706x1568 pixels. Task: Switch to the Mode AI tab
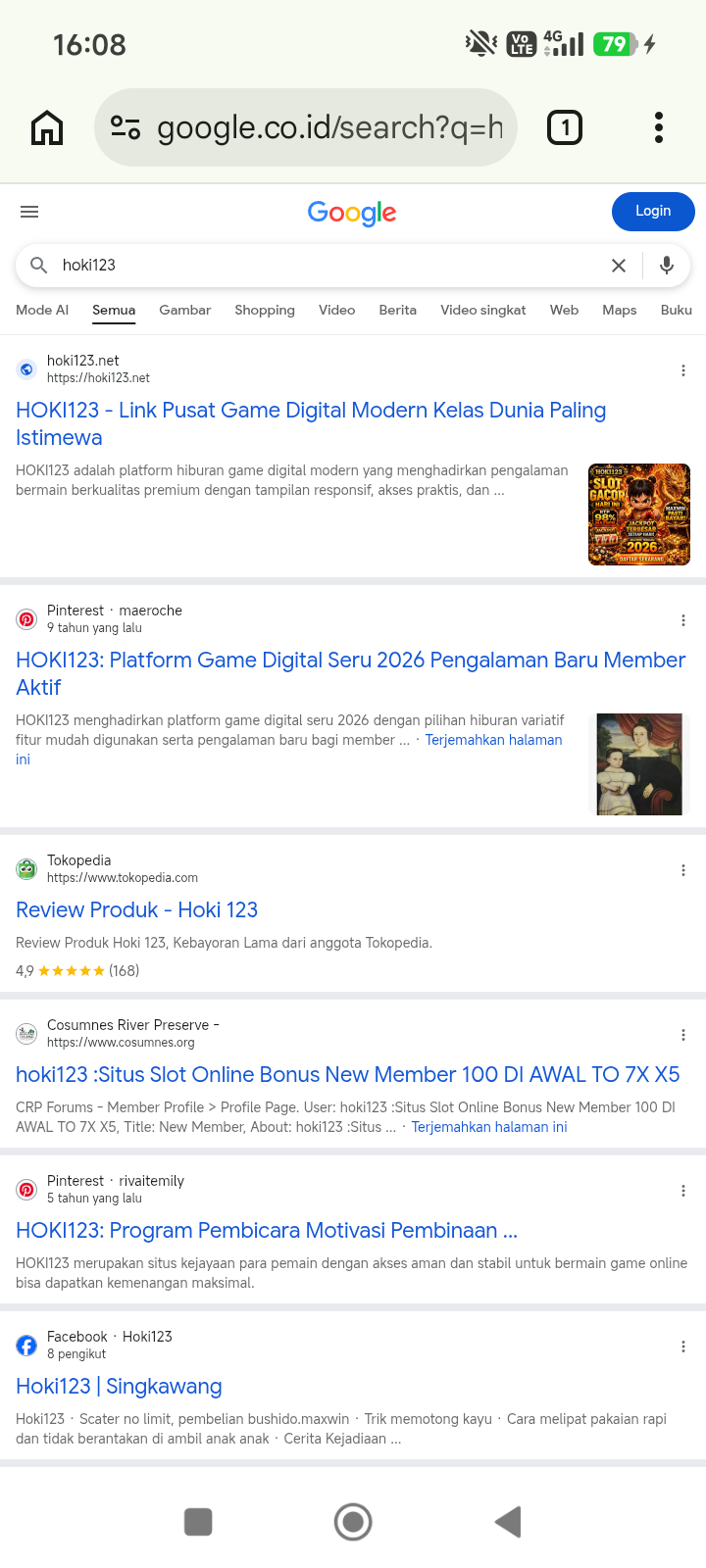[x=42, y=310]
